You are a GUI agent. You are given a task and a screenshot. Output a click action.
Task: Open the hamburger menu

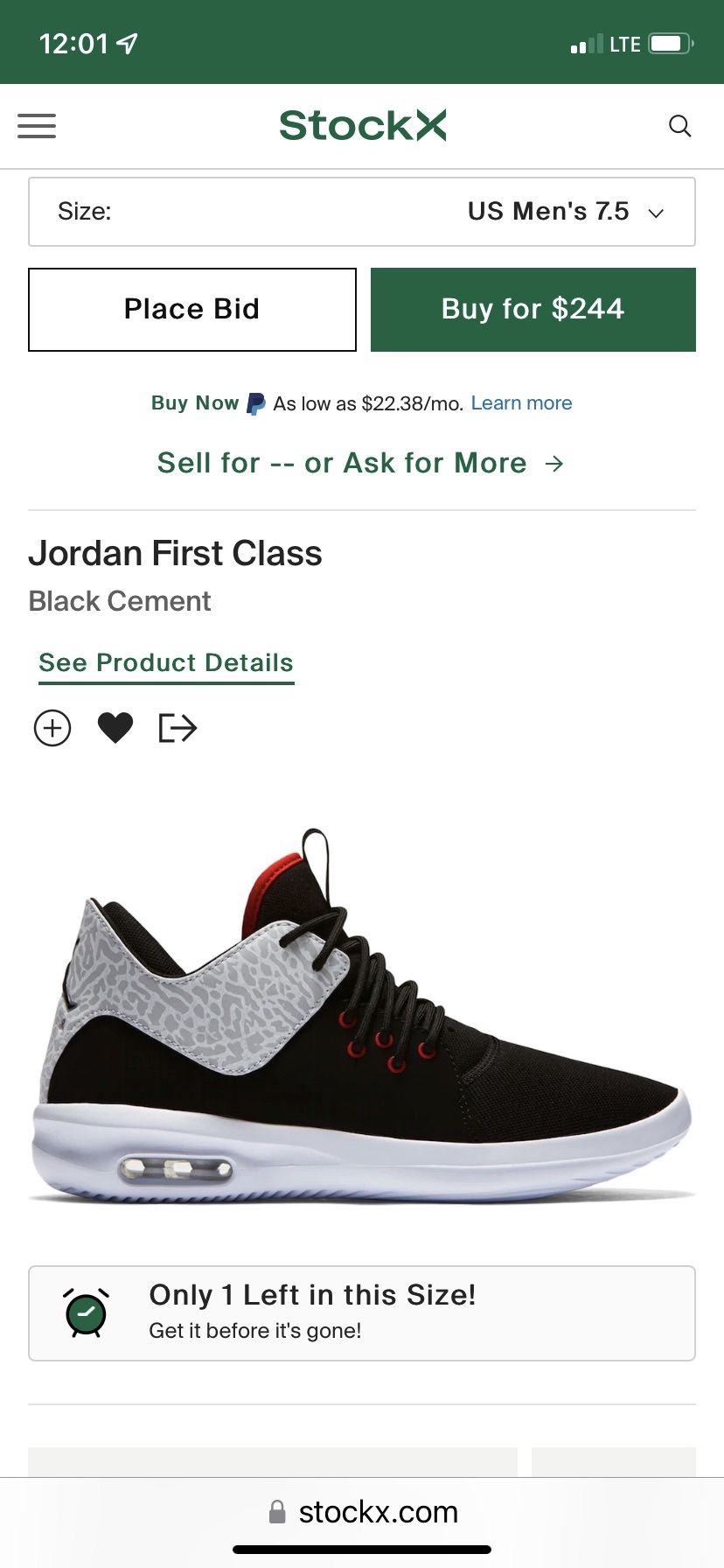coord(37,126)
